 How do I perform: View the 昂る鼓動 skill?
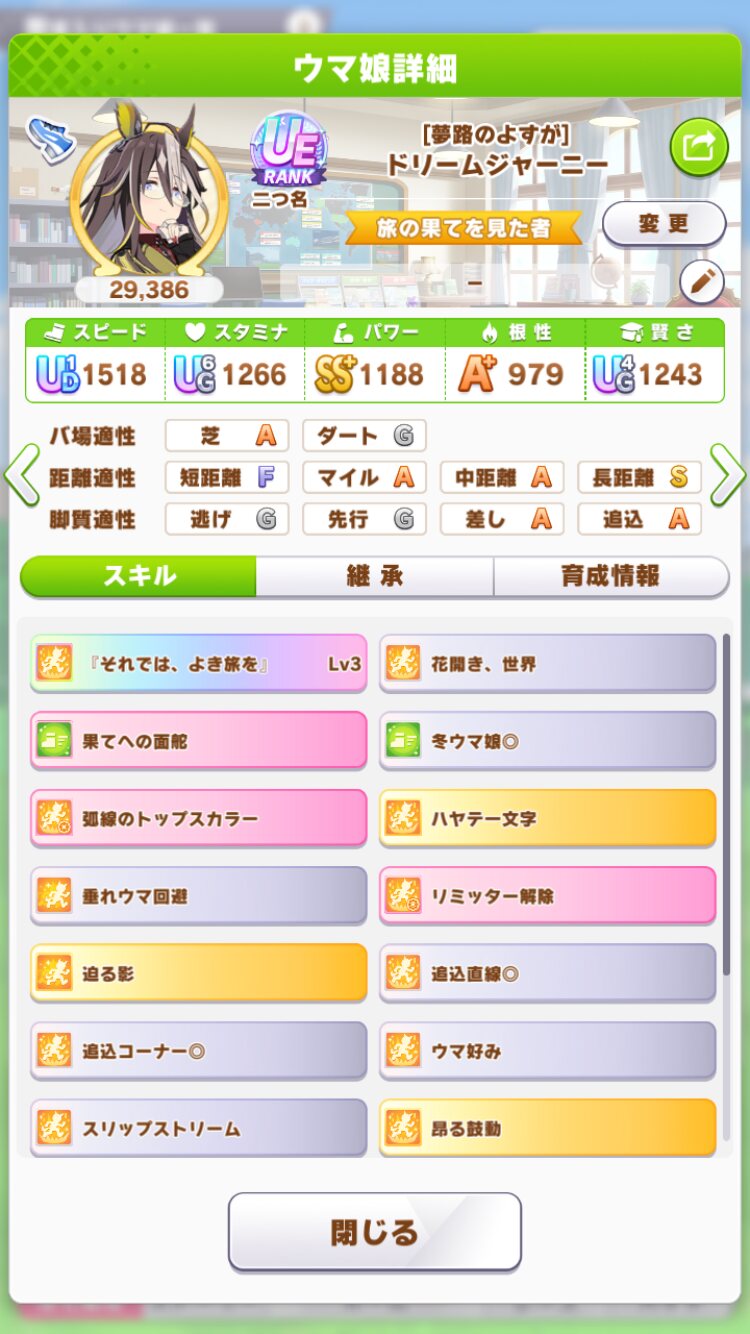point(547,1128)
